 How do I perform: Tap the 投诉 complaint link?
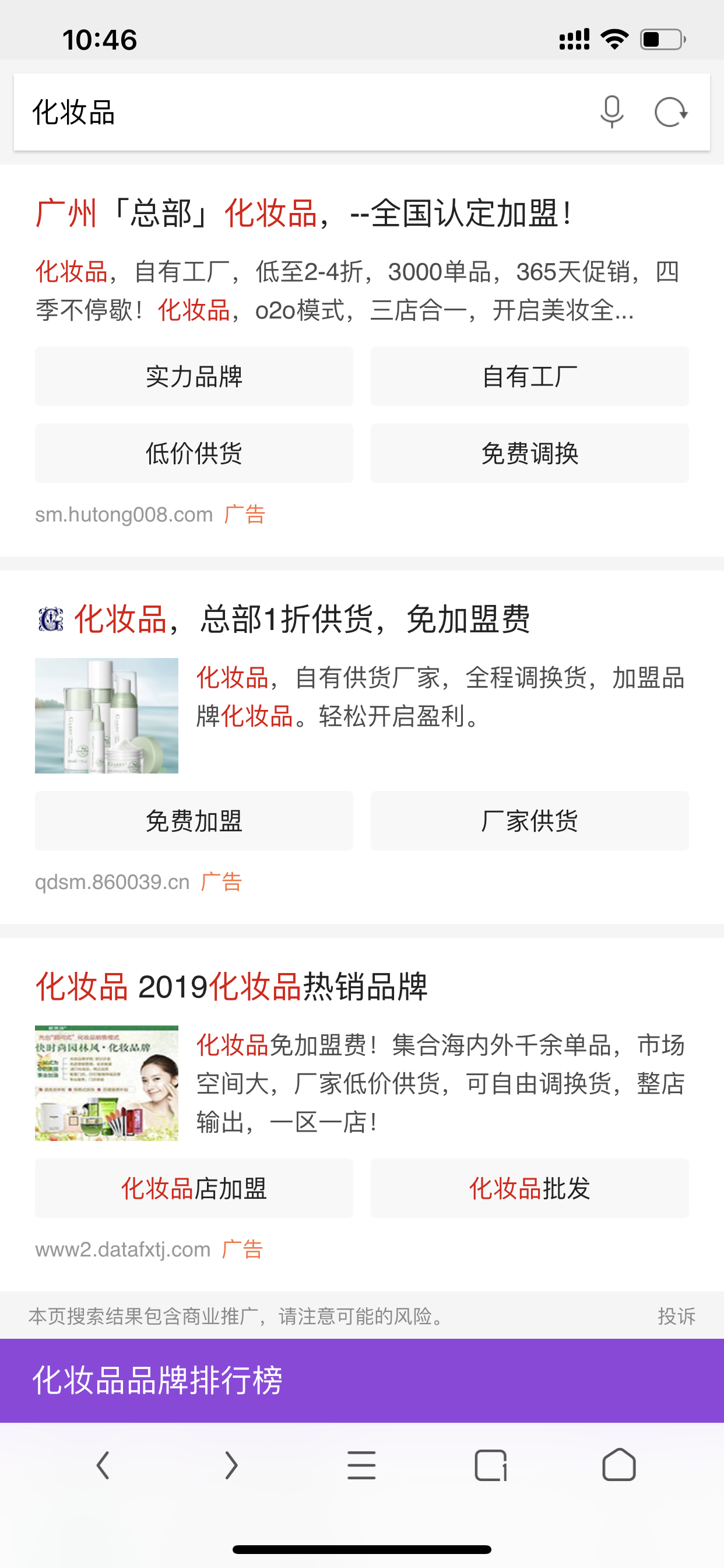676,1316
